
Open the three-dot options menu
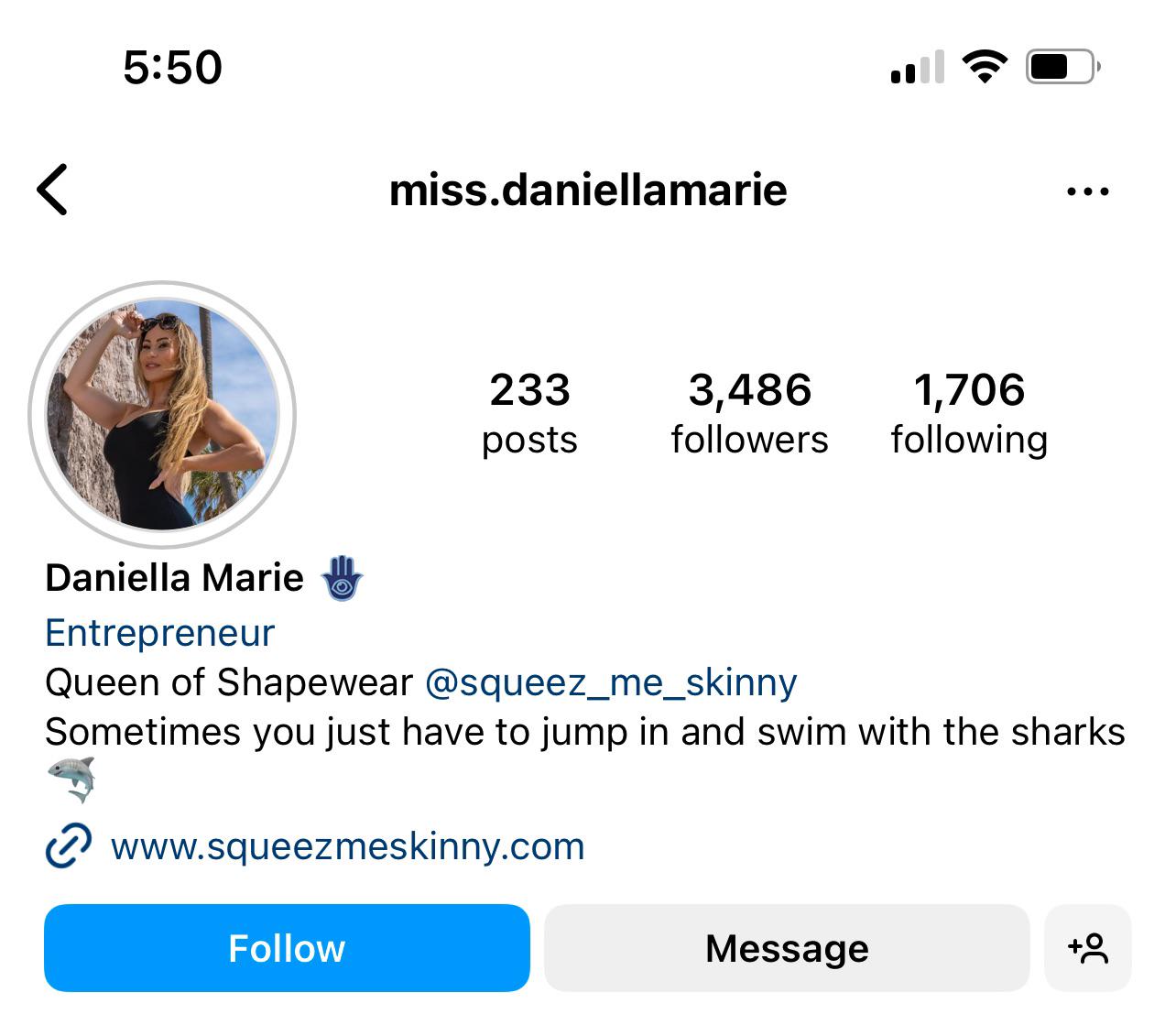(x=1087, y=191)
